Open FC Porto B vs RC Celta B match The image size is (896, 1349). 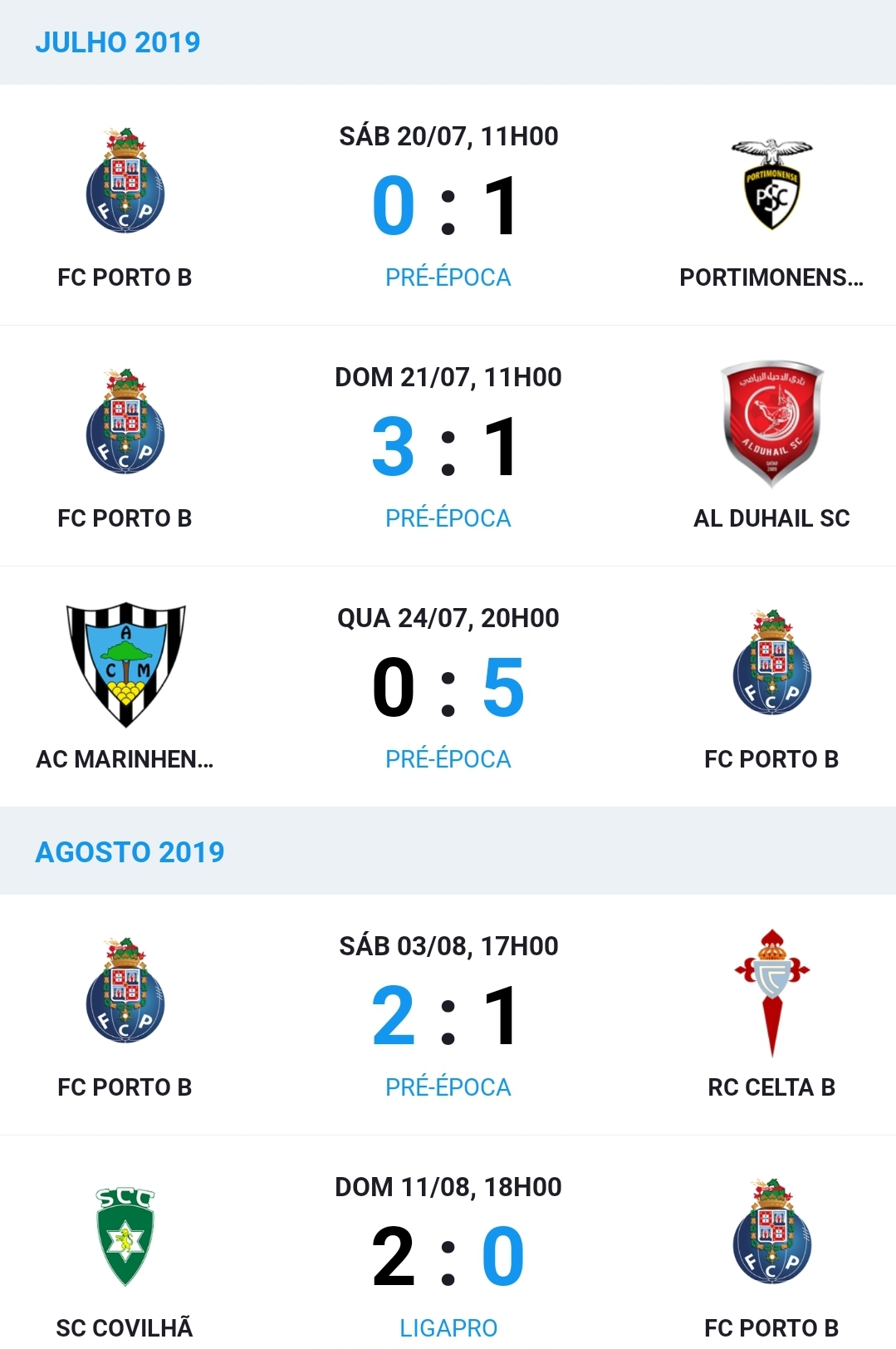point(448,1015)
